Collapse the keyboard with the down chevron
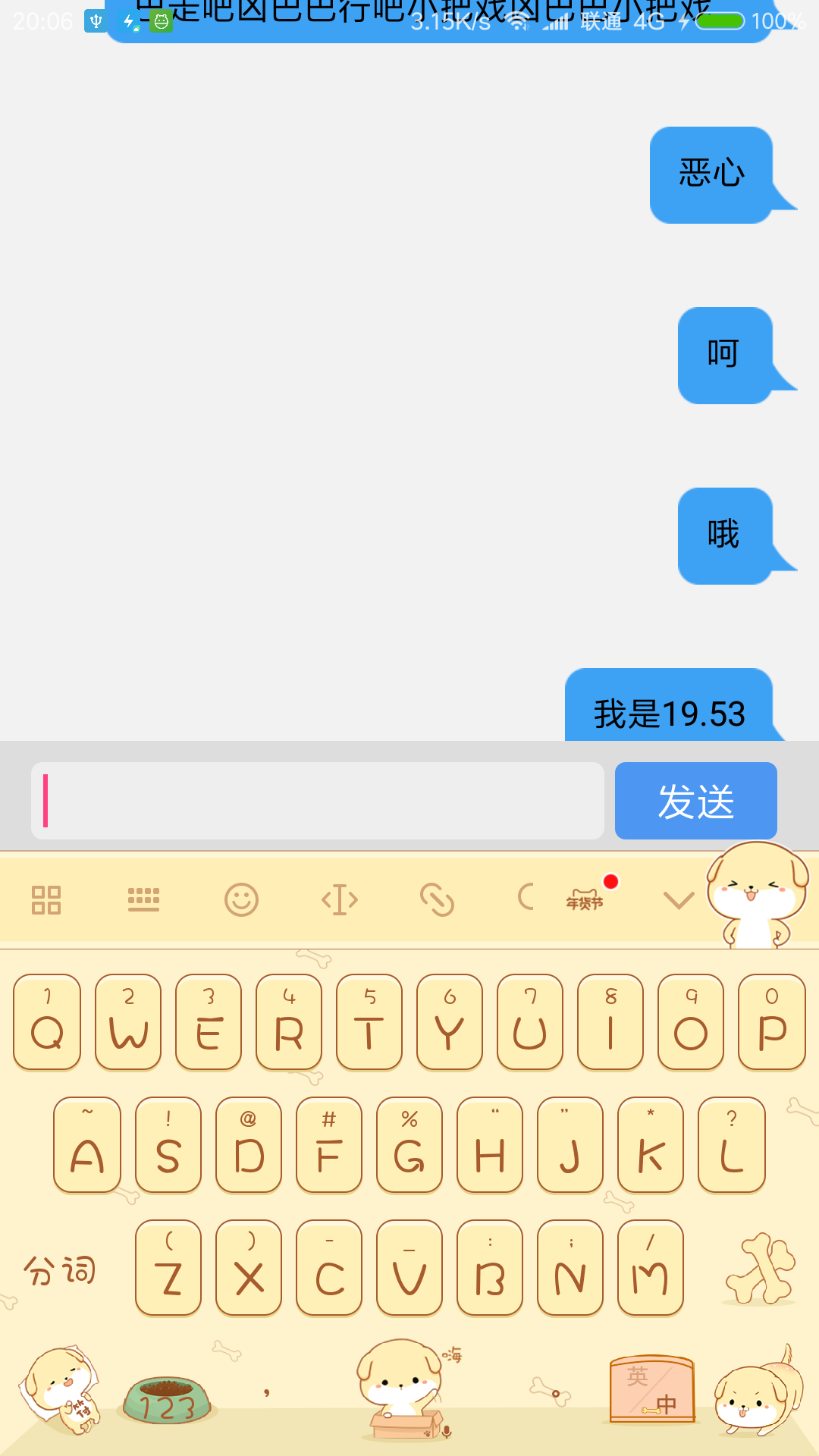The height and width of the screenshot is (1456, 819). point(679,900)
